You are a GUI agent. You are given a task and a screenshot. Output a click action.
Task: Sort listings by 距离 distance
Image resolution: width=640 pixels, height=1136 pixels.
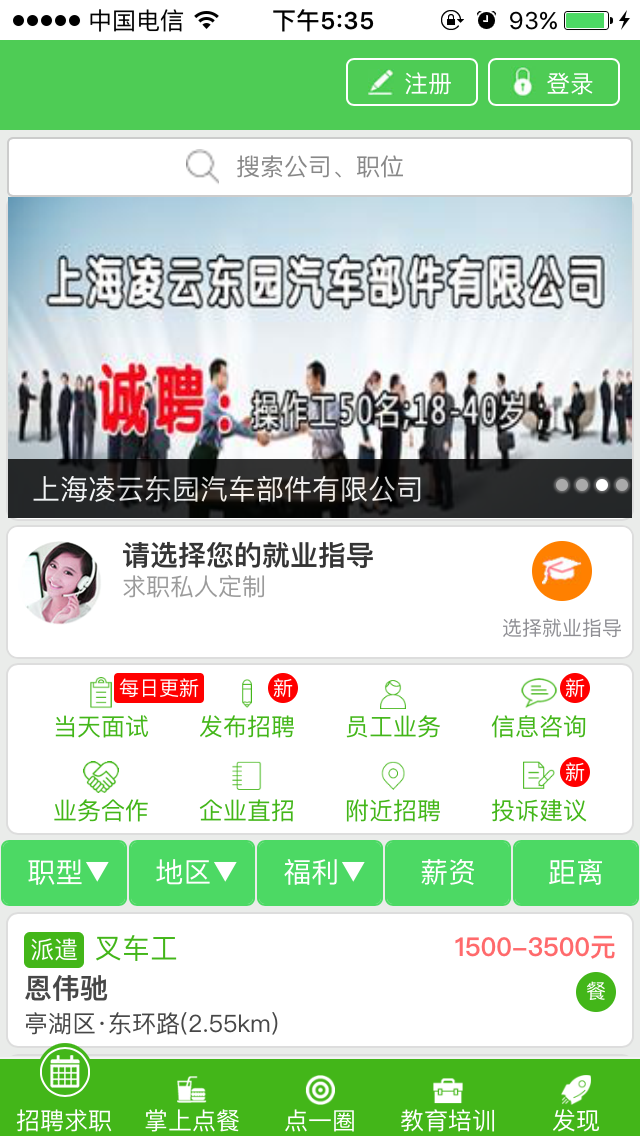click(575, 873)
